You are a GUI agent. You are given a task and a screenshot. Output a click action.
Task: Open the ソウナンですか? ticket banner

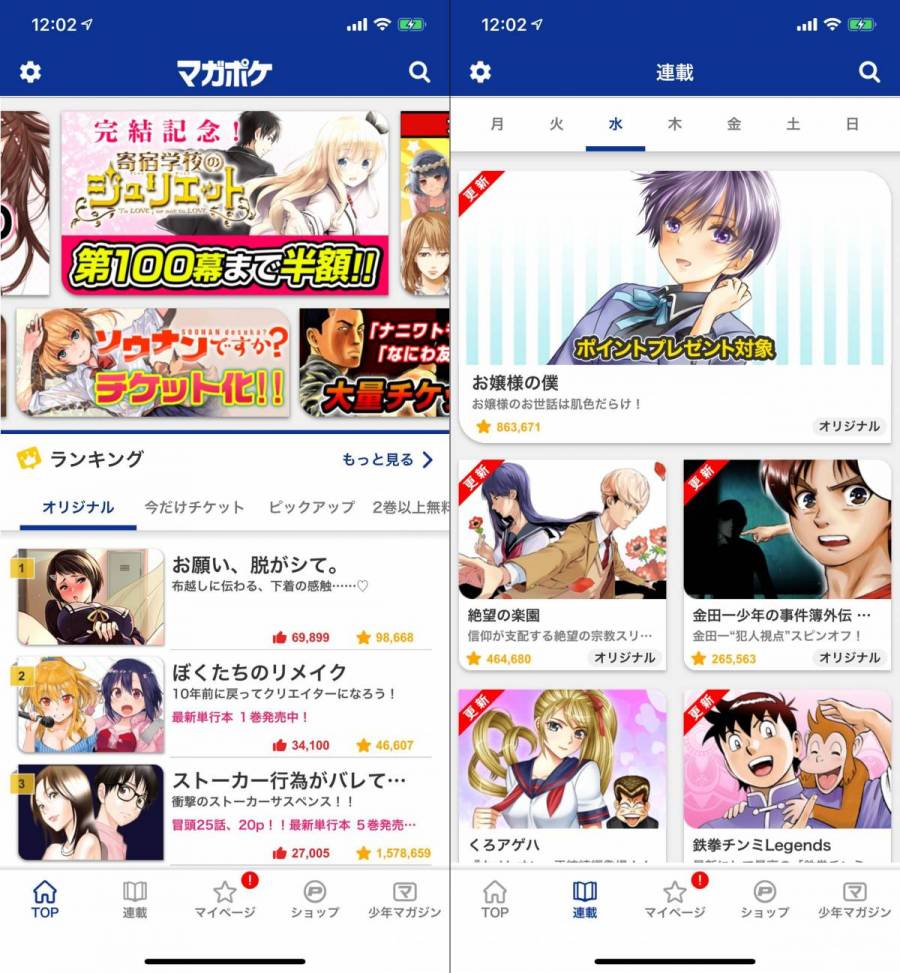pyautogui.click(x=152, y=362)
